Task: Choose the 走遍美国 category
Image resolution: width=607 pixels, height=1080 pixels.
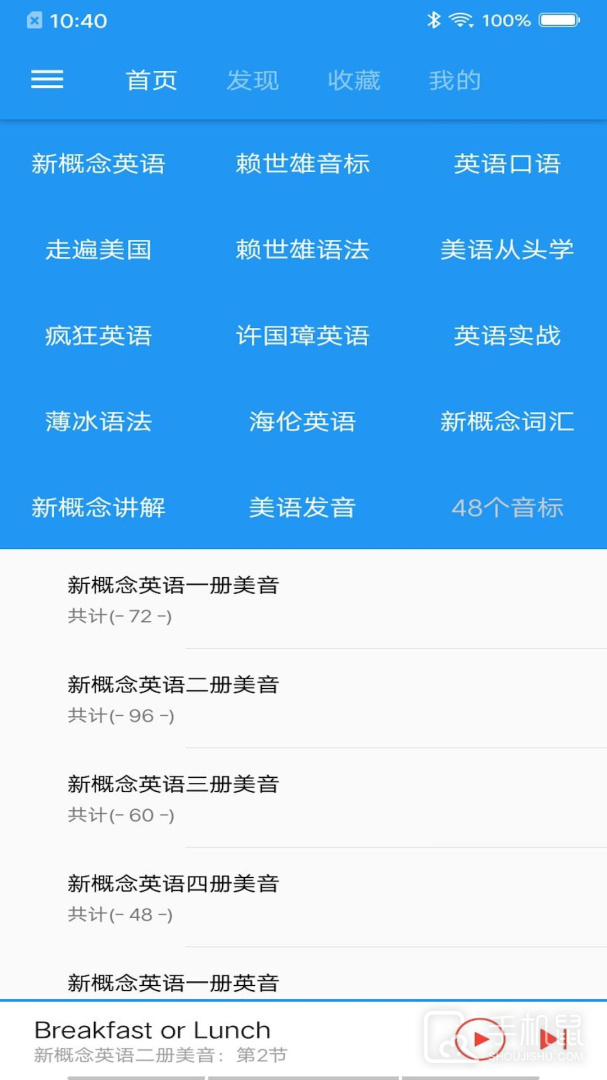Action: click(x=98, y=250)
